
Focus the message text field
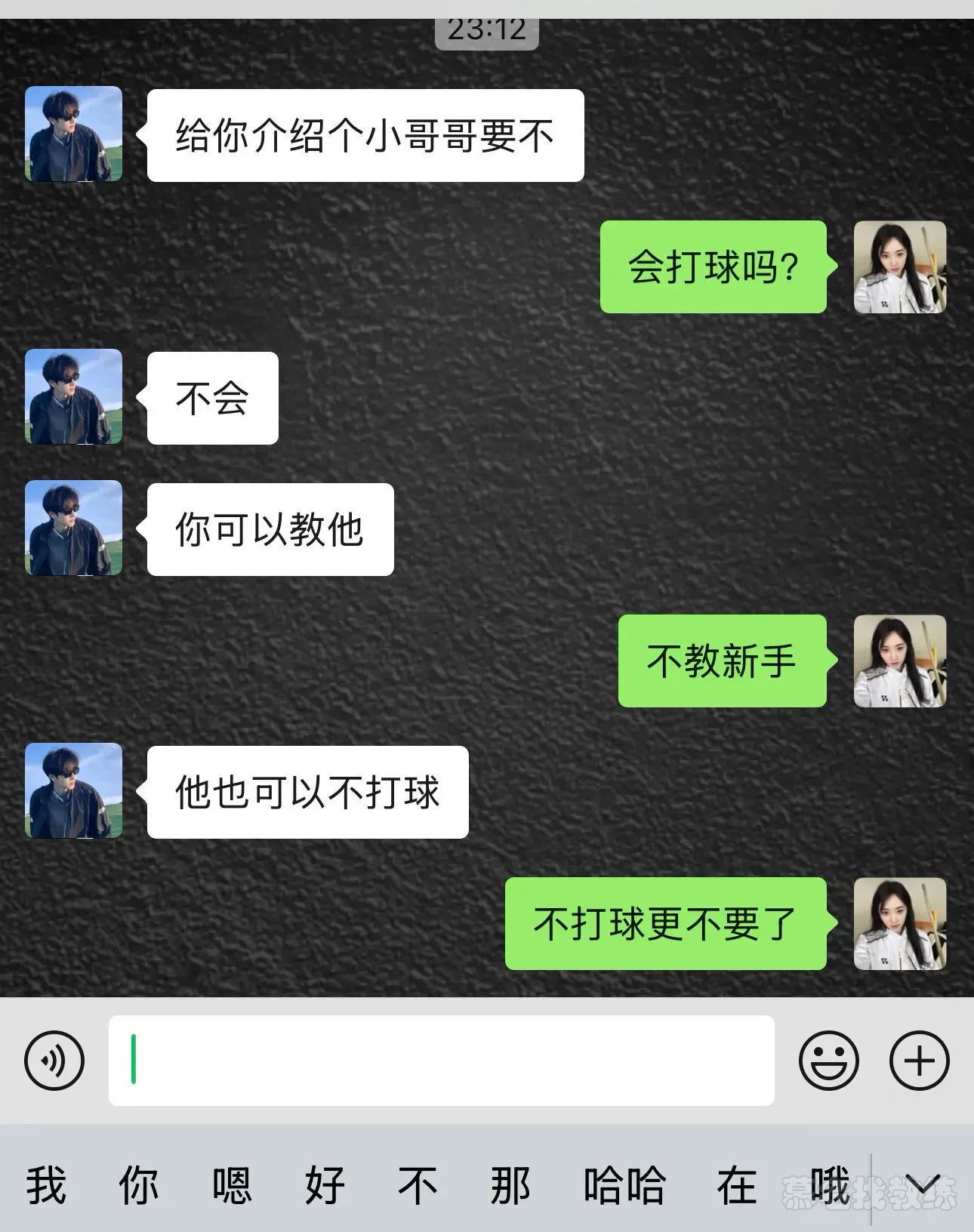pyautogui.click(x=442, y=1060)
